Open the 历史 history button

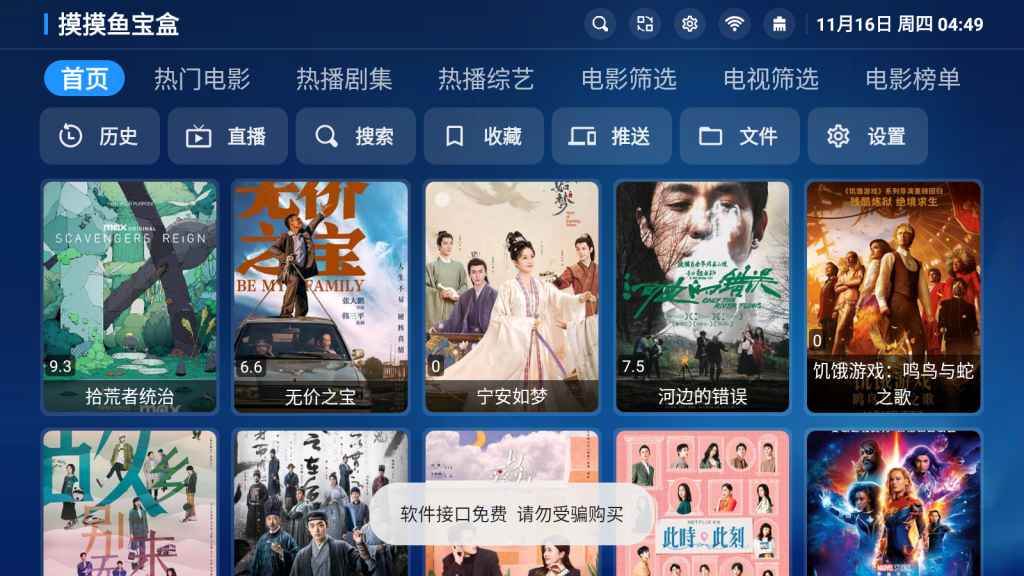(x=100, y=136)
